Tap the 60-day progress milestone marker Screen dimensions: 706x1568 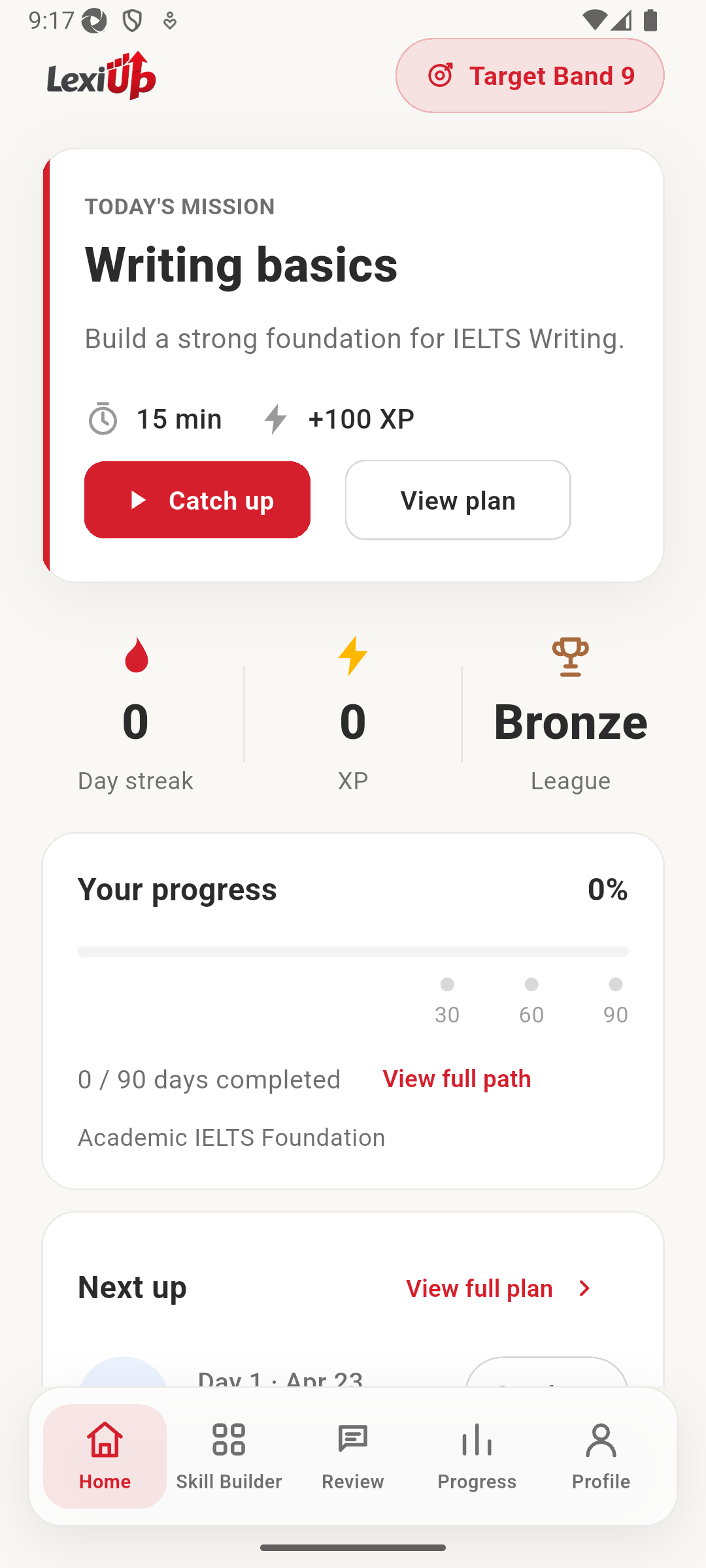(531, 985)
